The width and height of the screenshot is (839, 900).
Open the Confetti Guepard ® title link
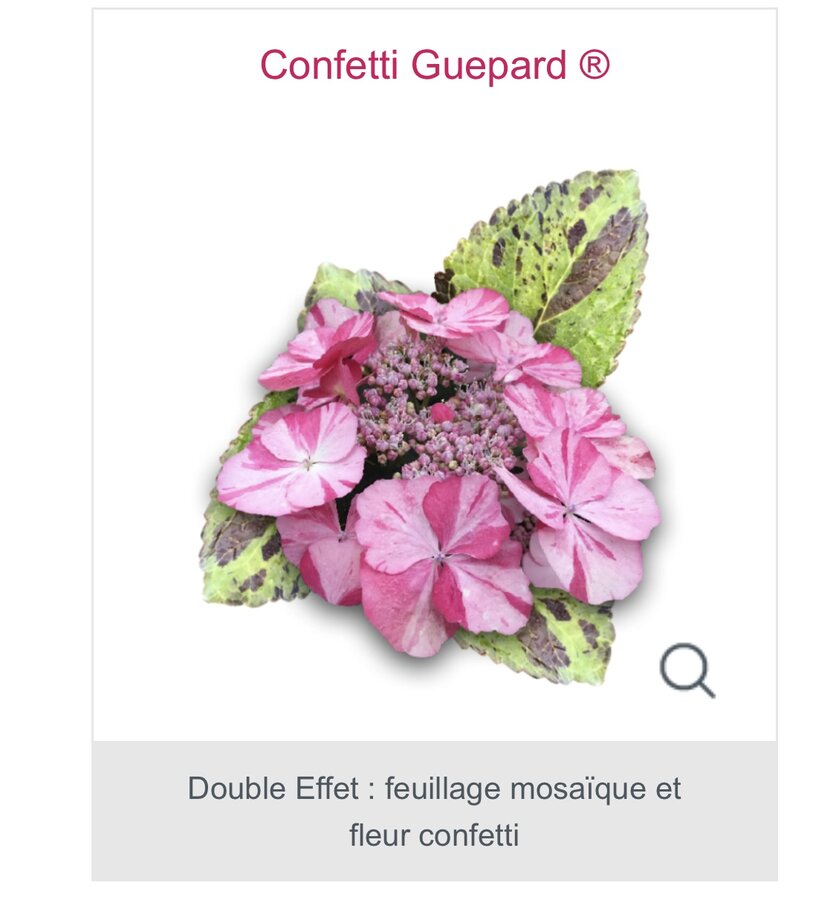(434, 66)
